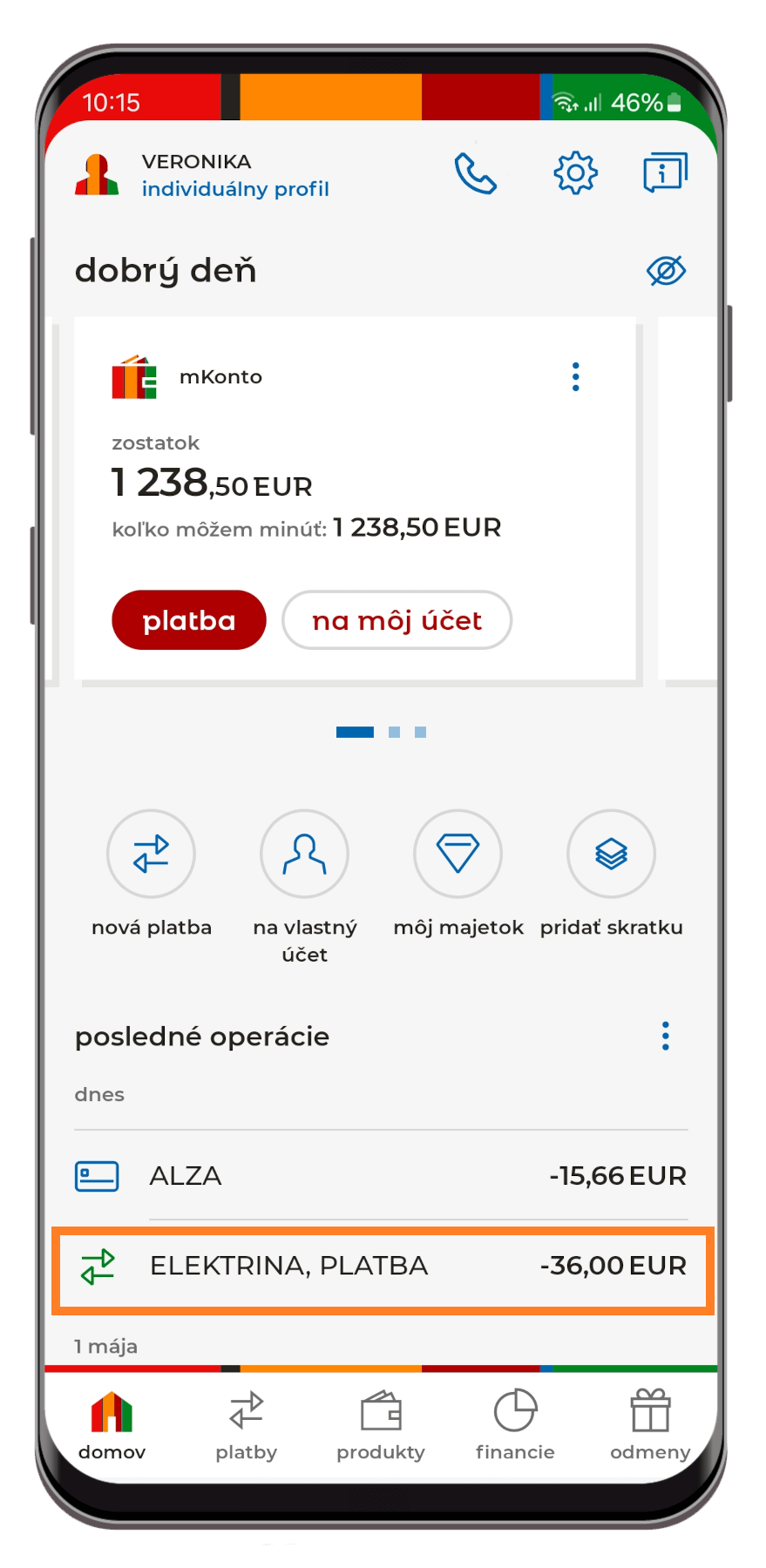Open posledné operácie overflow menu
Viewport: 766px width, 1568px height.
click(x=666, y=1036)
